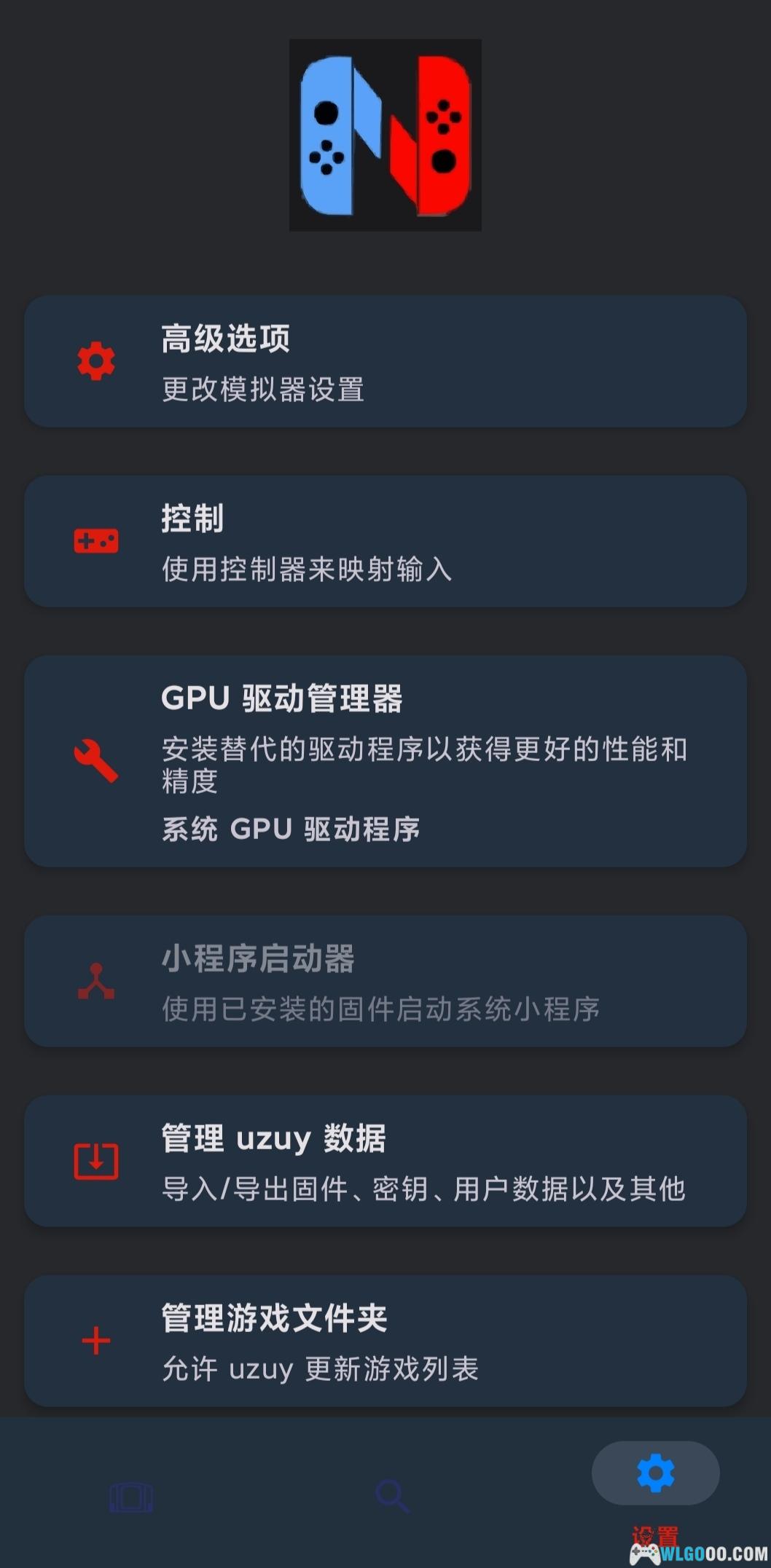Open 管理 uzuy 数据
Viewport: 771px width, 1568px height.
point(385,1161)
